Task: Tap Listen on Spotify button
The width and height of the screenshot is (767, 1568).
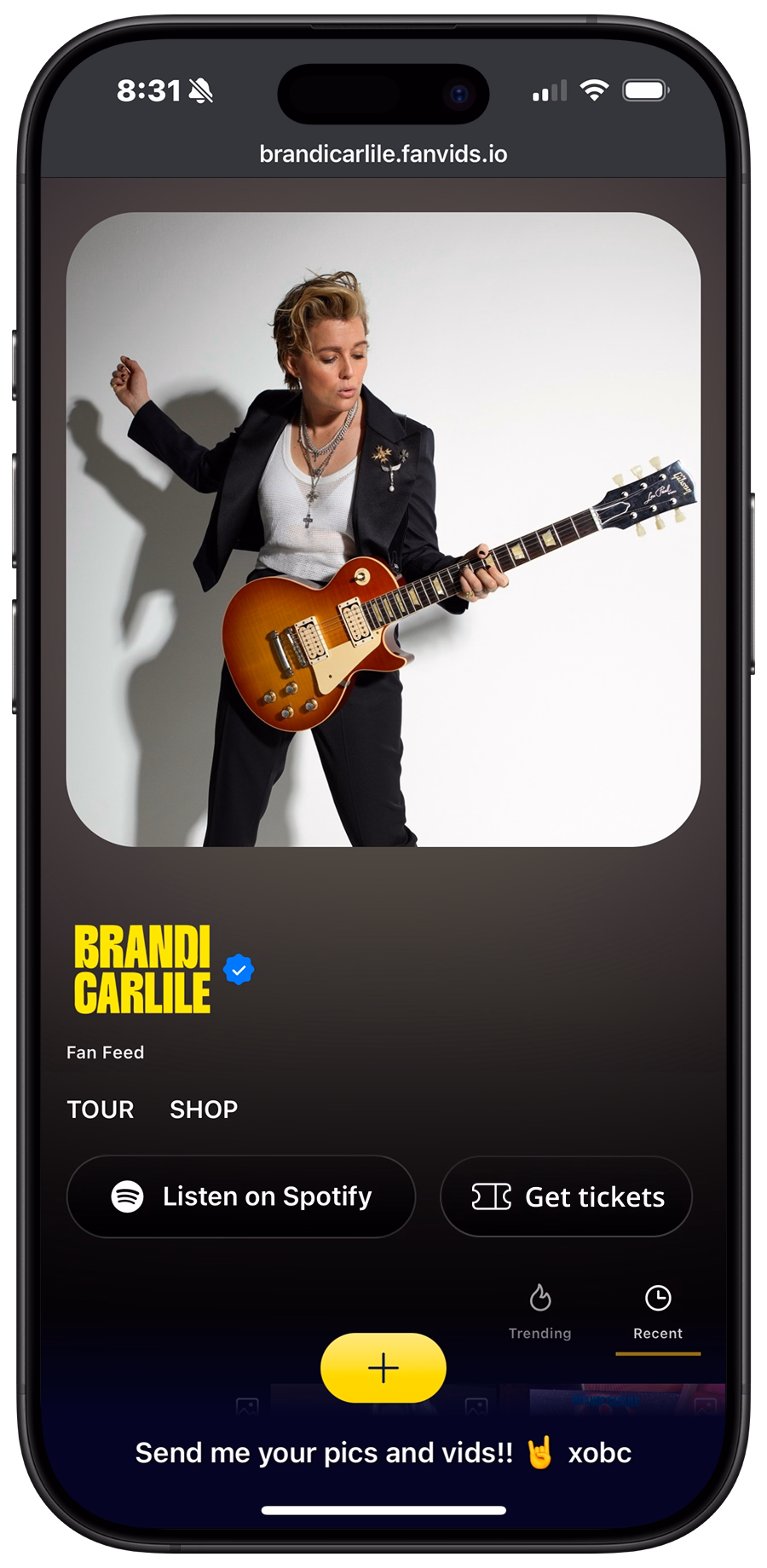Action: 241,1196
